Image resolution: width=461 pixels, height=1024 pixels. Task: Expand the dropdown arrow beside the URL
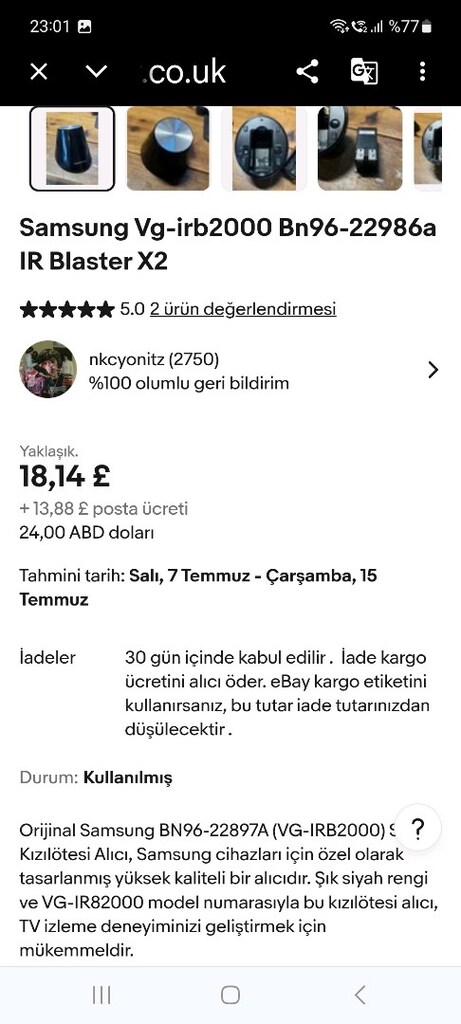click(x=96, y=72)
